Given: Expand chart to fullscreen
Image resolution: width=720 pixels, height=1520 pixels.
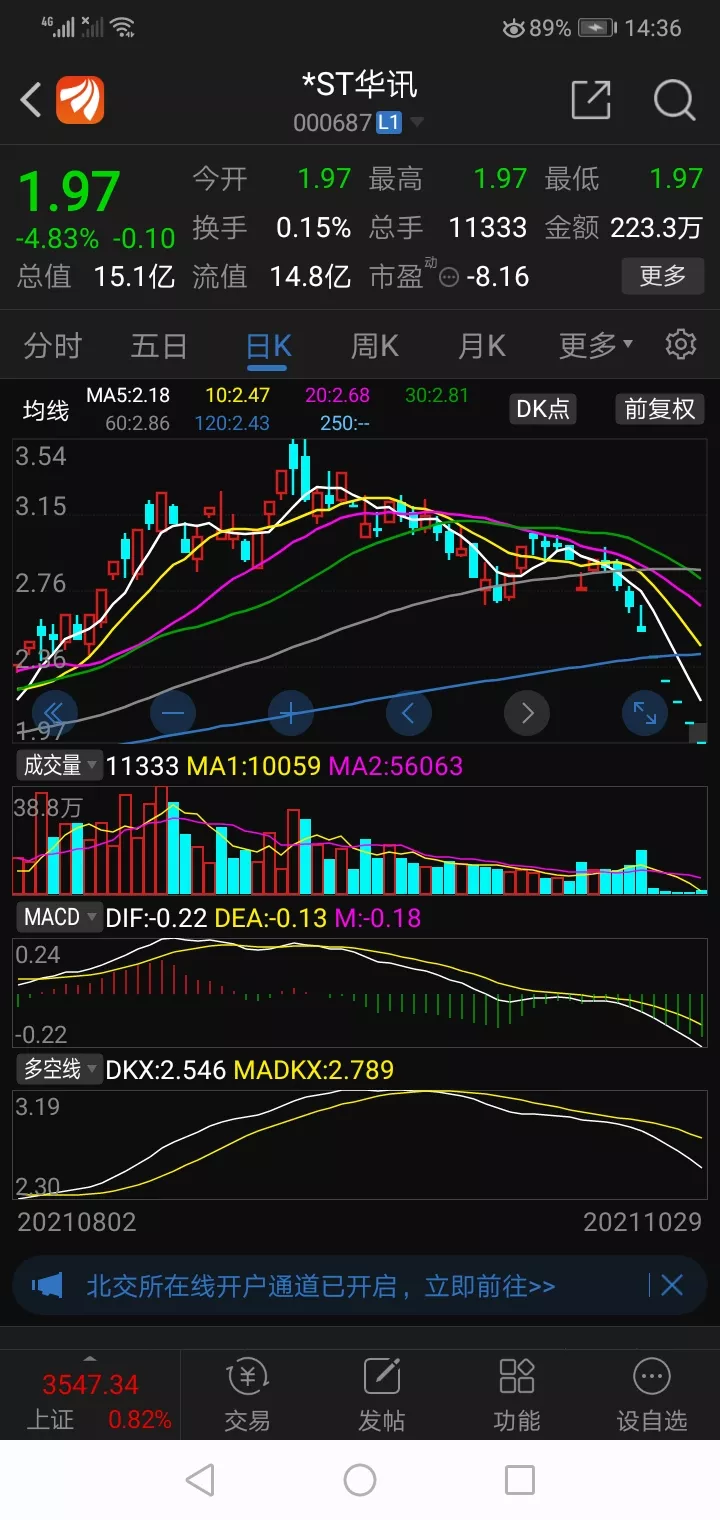Looking at the screenshot, I should coord(645,713).
